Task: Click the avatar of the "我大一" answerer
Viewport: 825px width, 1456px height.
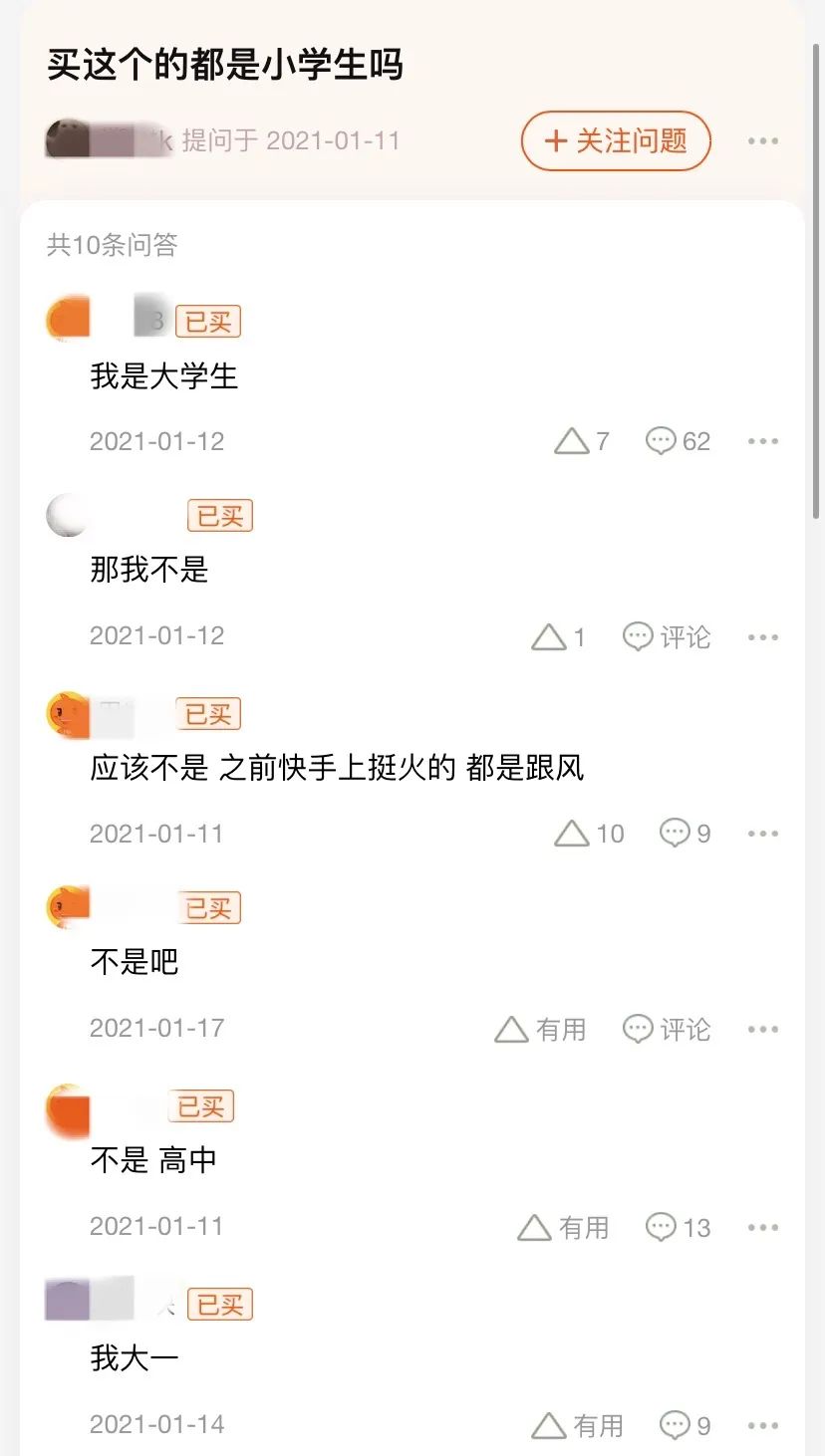Action: pyautogui.click(x=66, y=1302)
